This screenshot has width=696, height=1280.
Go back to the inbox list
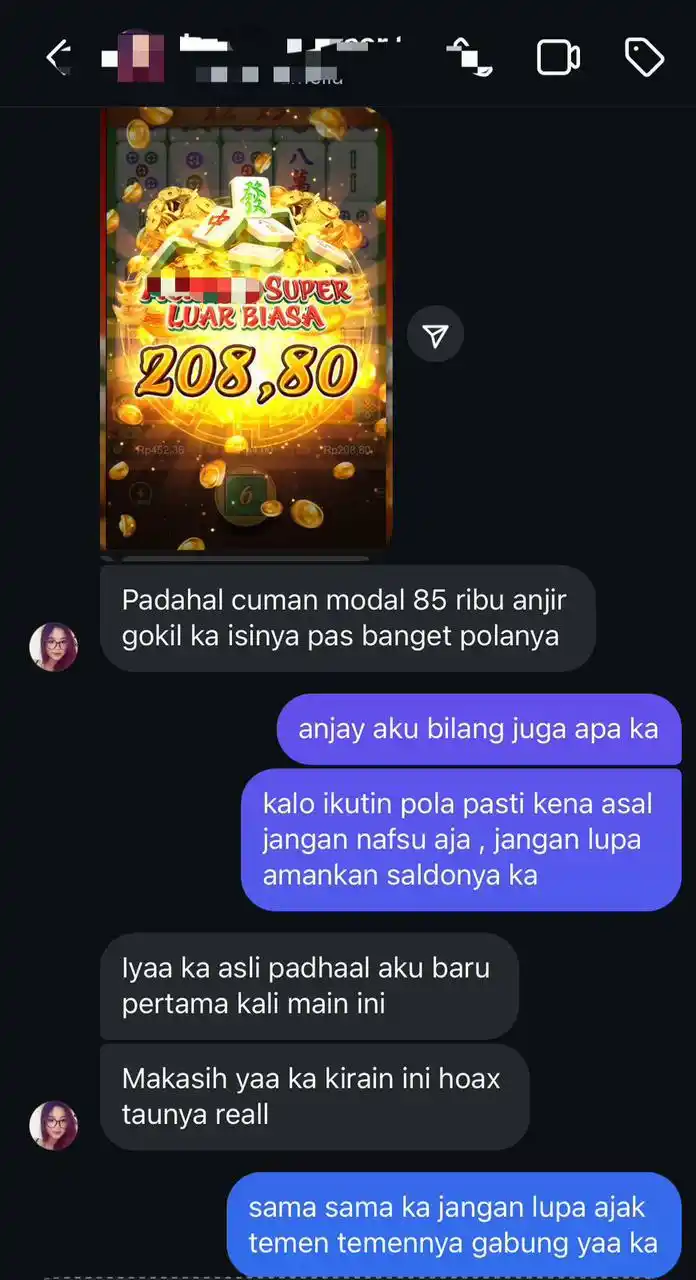pos(58,56)
